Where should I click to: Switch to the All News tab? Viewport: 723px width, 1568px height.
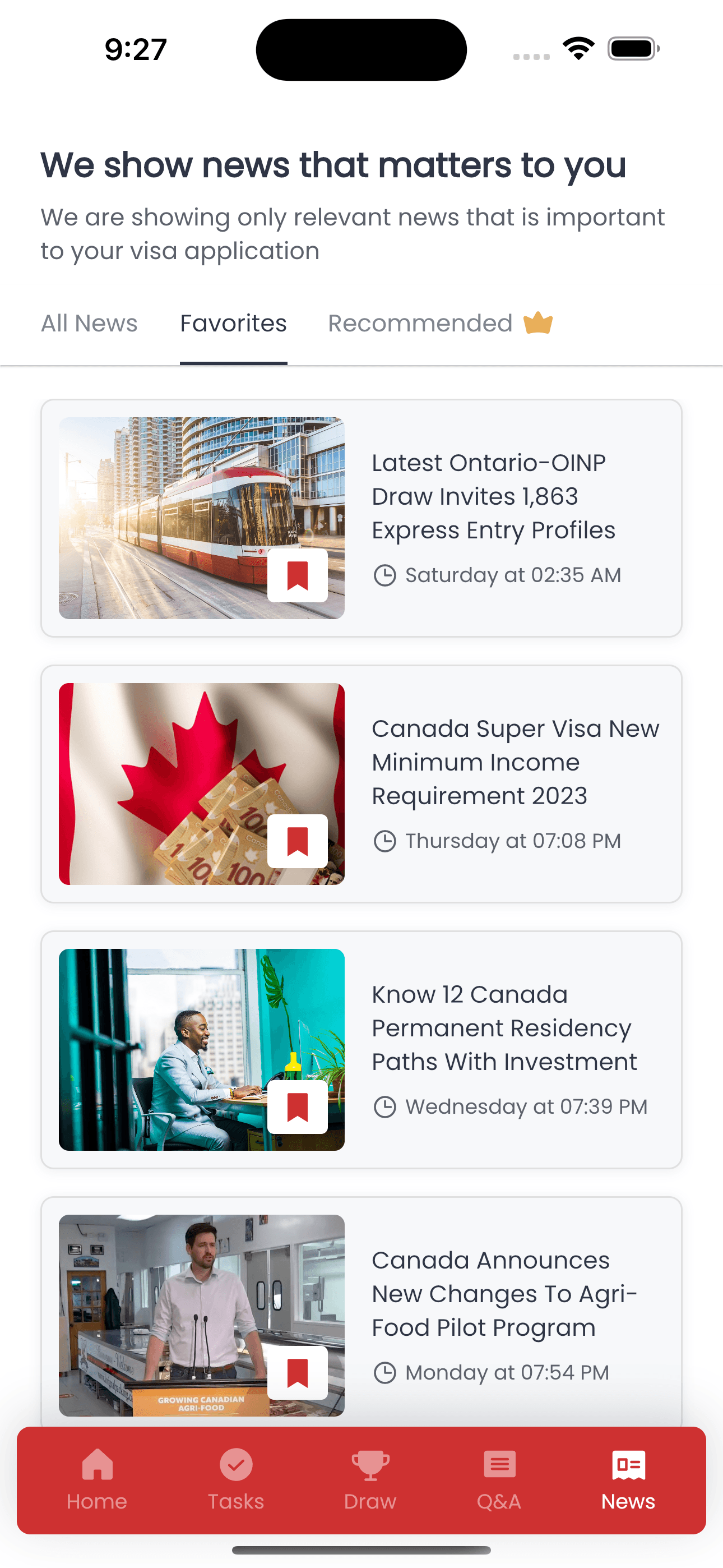90,323
